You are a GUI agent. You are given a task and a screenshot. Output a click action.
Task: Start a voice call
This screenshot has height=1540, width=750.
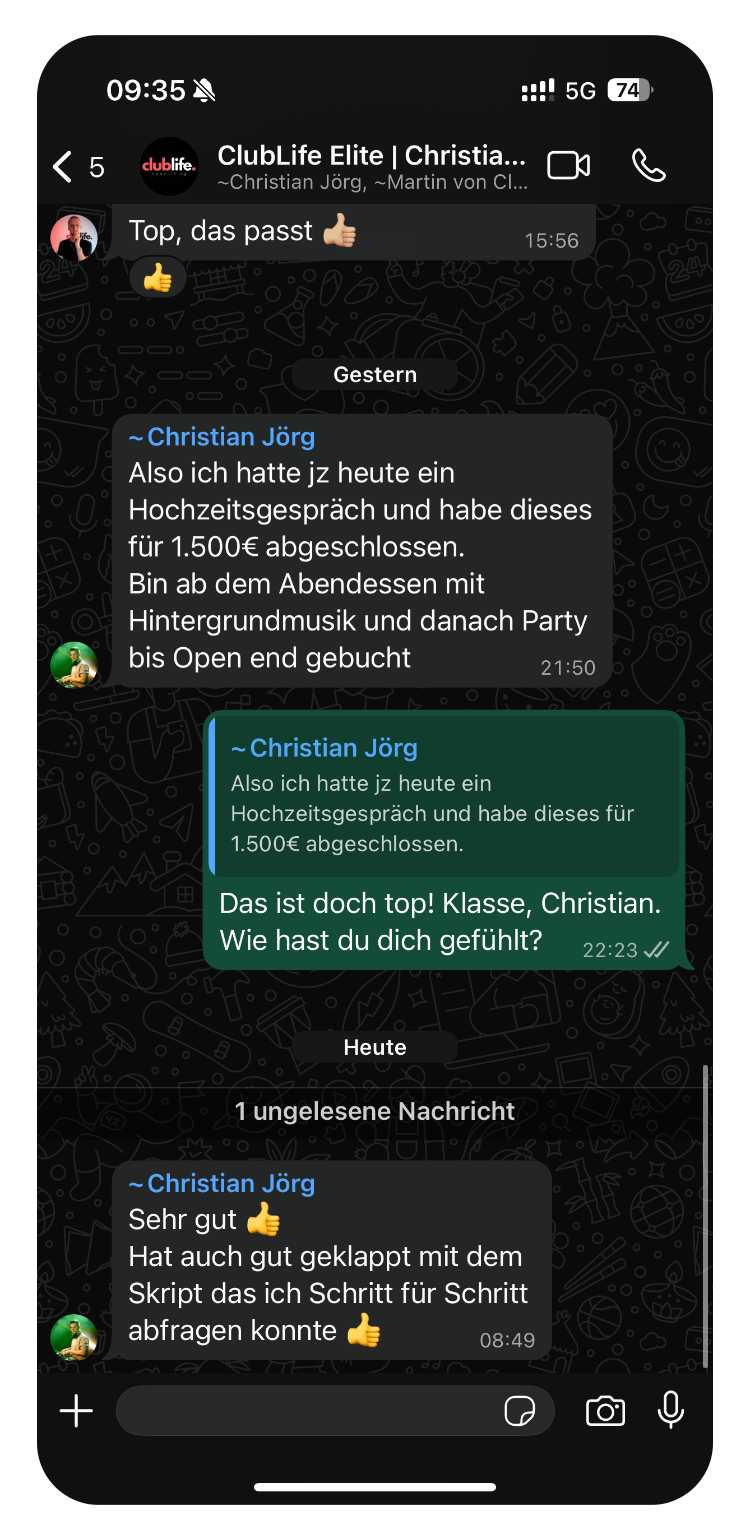tap(648, 168)
